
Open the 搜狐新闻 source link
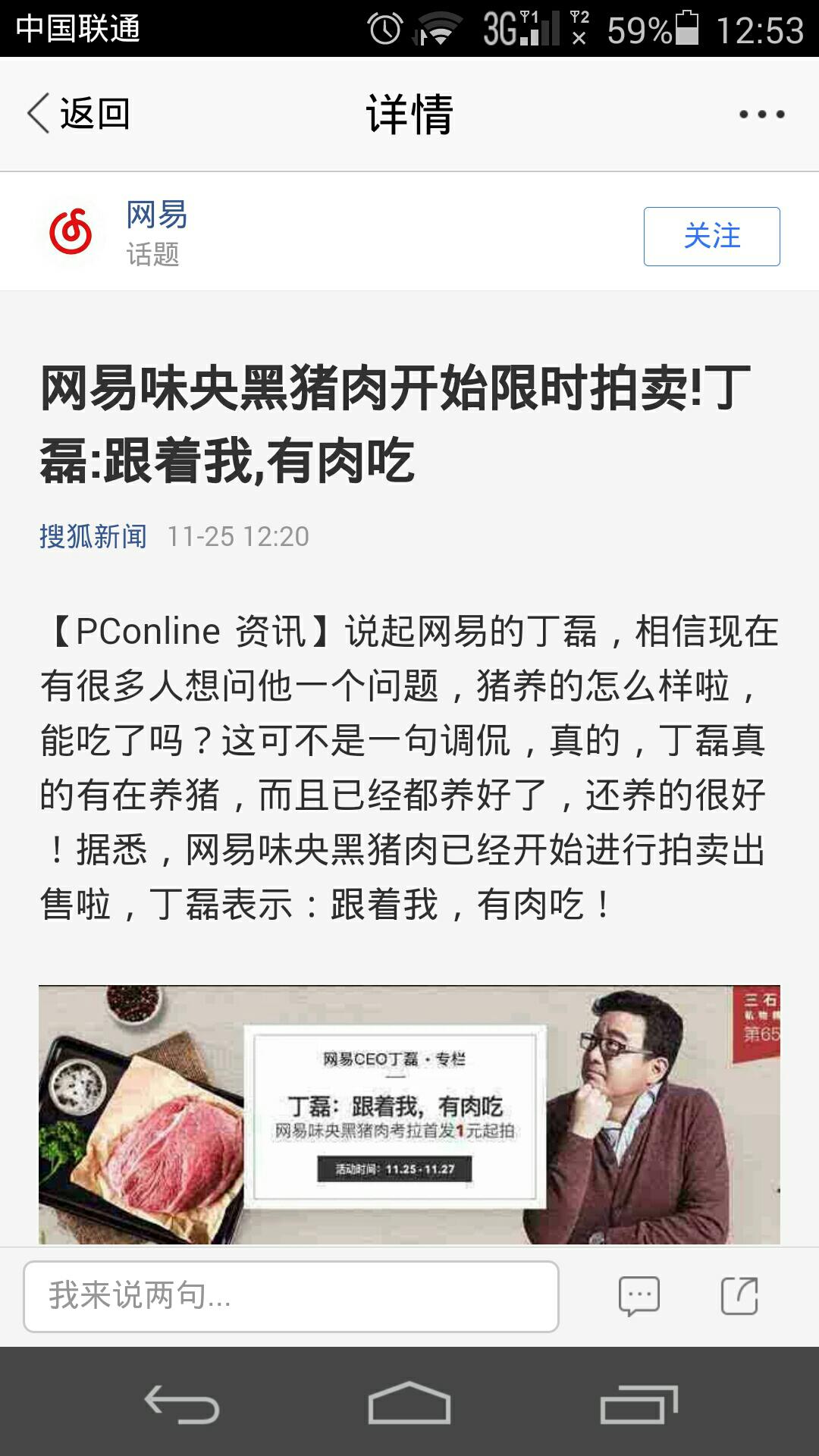[93, 537]
